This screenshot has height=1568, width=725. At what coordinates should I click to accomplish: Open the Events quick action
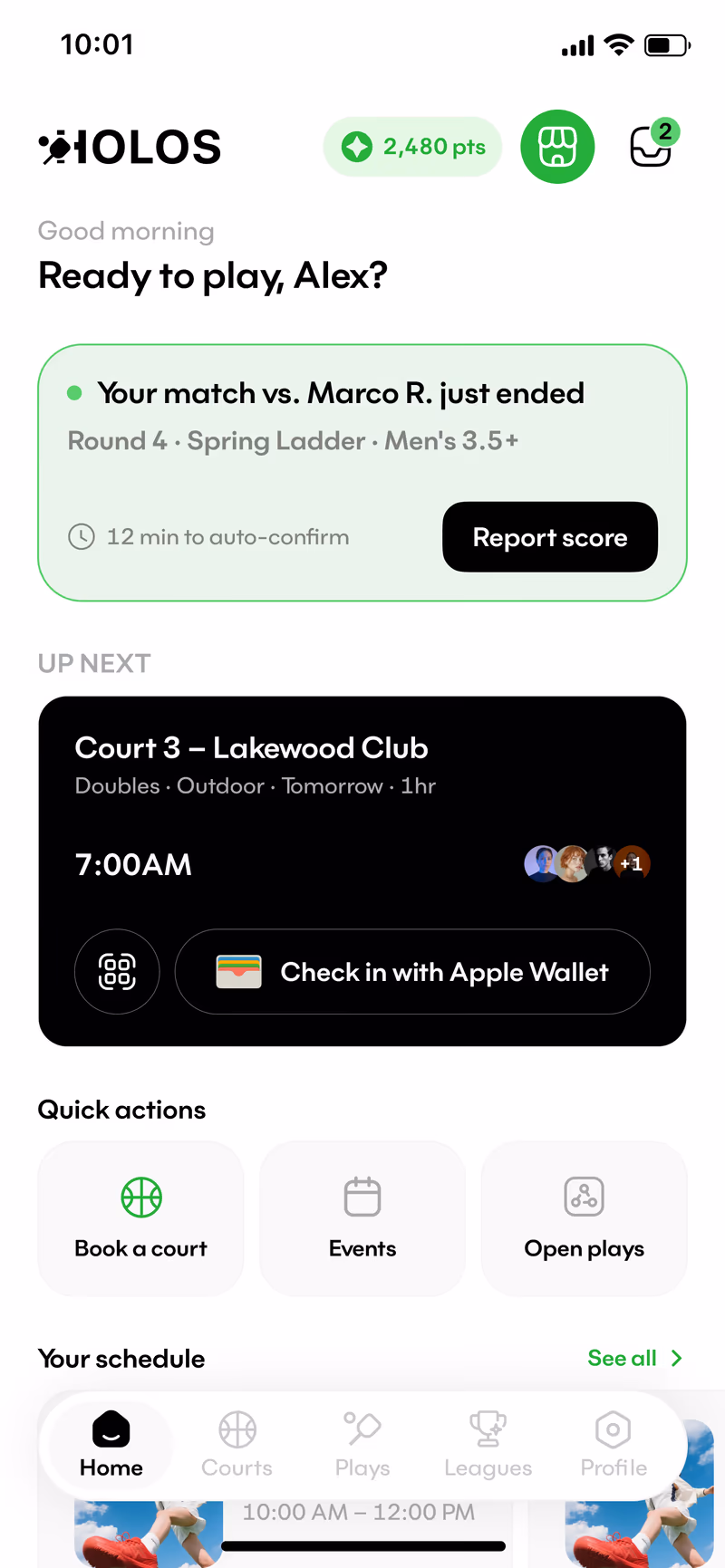point(362,1218)
